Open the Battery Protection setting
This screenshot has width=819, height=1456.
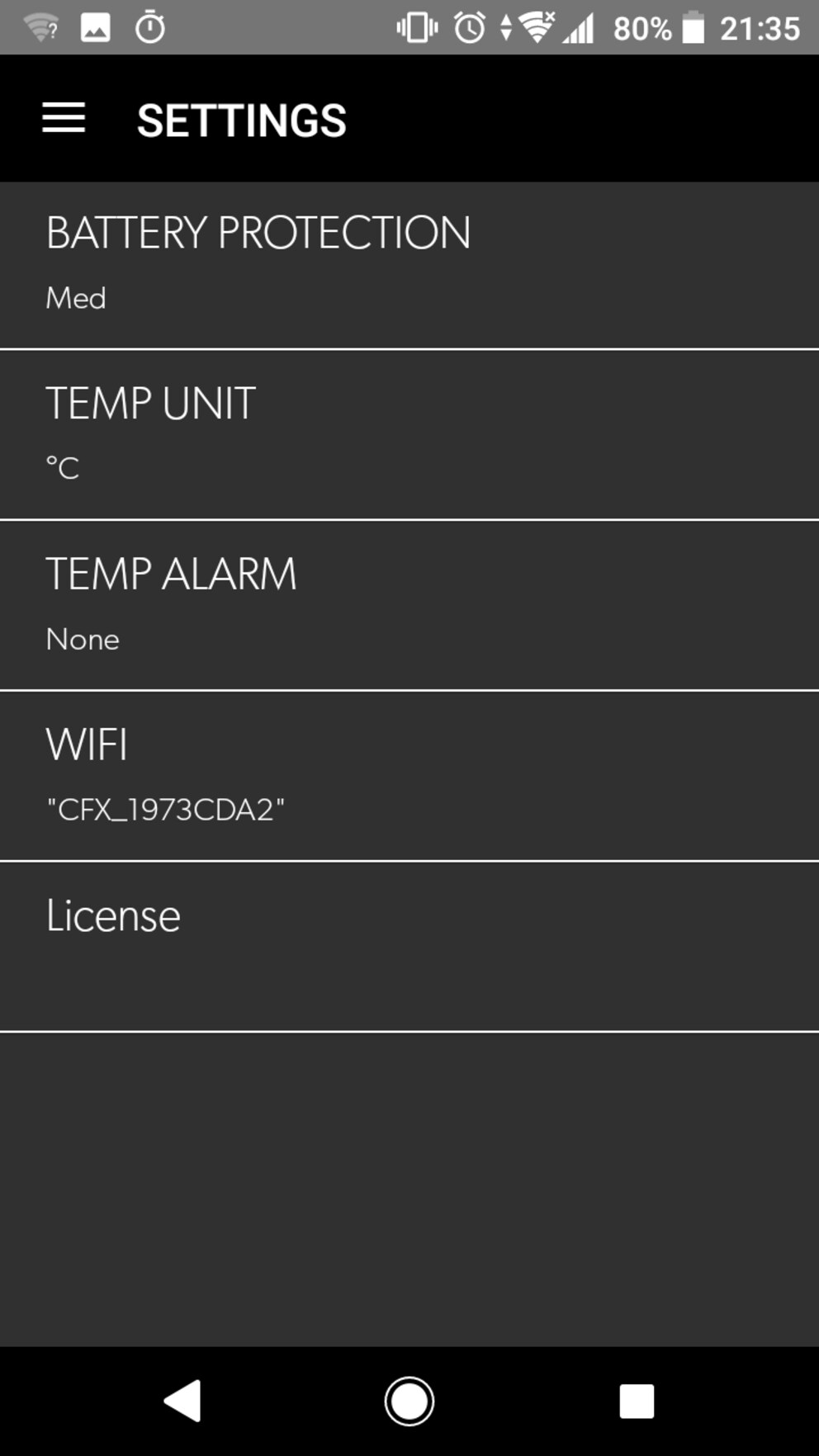point(409,265)
